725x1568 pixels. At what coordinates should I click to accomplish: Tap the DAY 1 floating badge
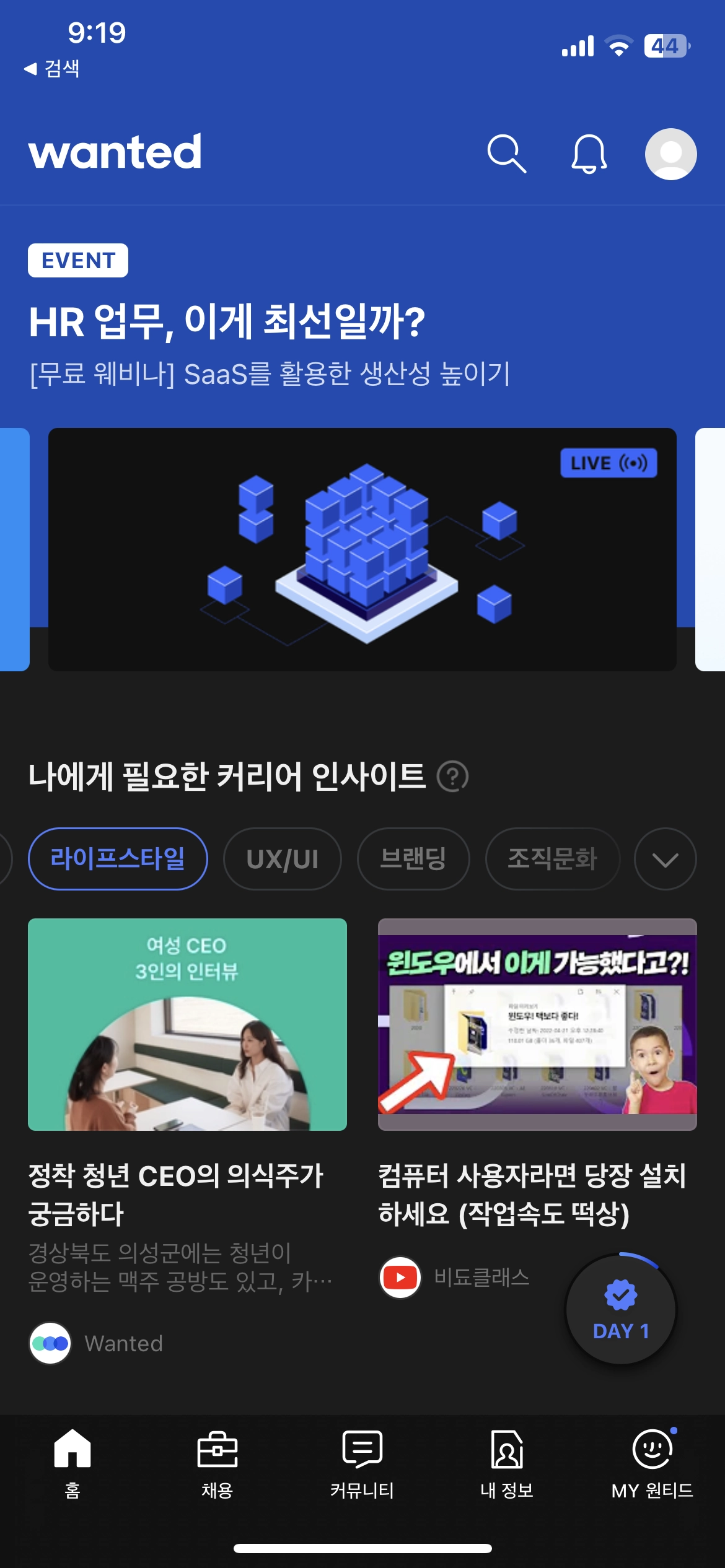(621, 1309)
